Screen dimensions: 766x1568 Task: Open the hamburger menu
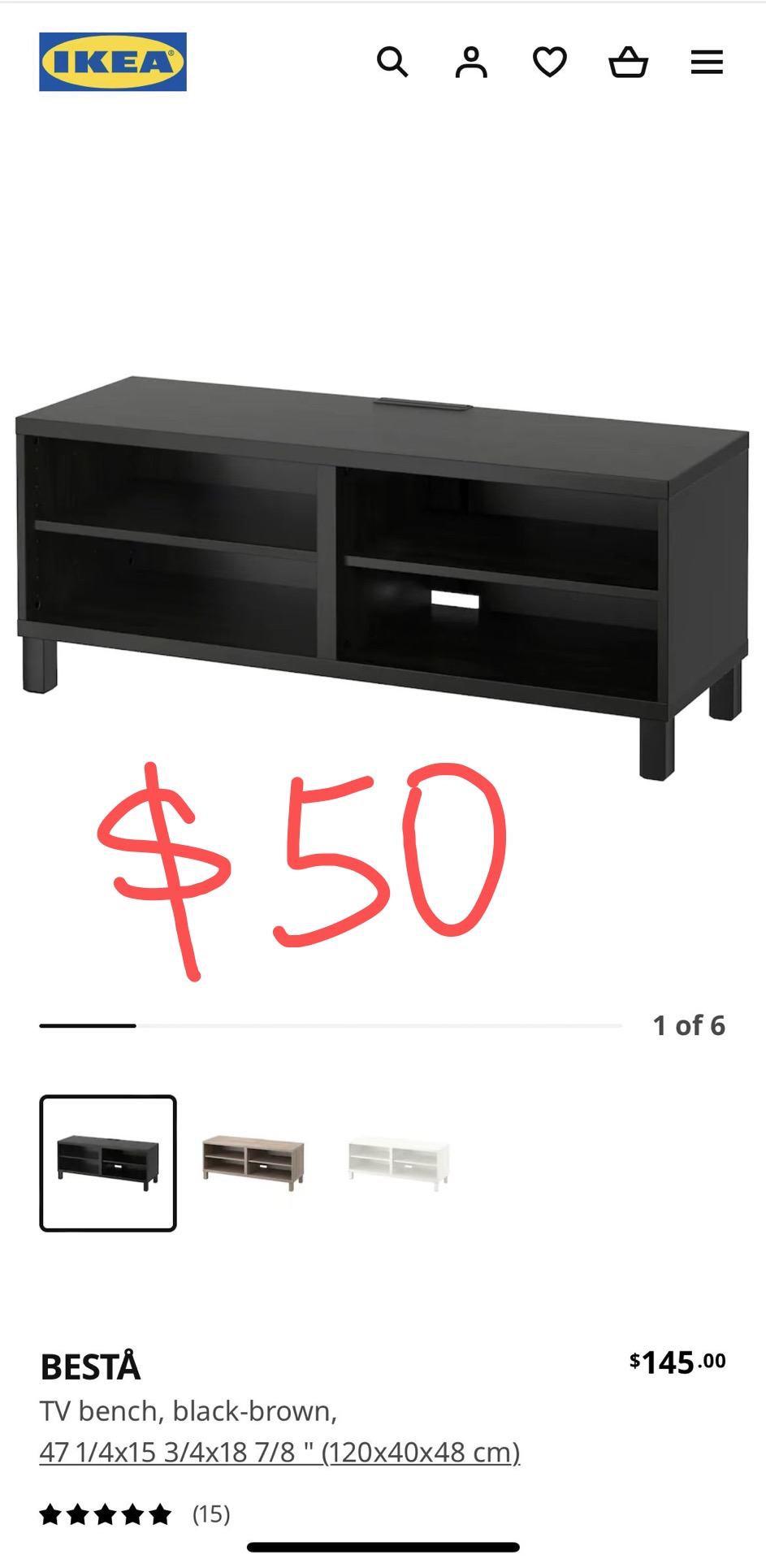(x=707, y=62)
